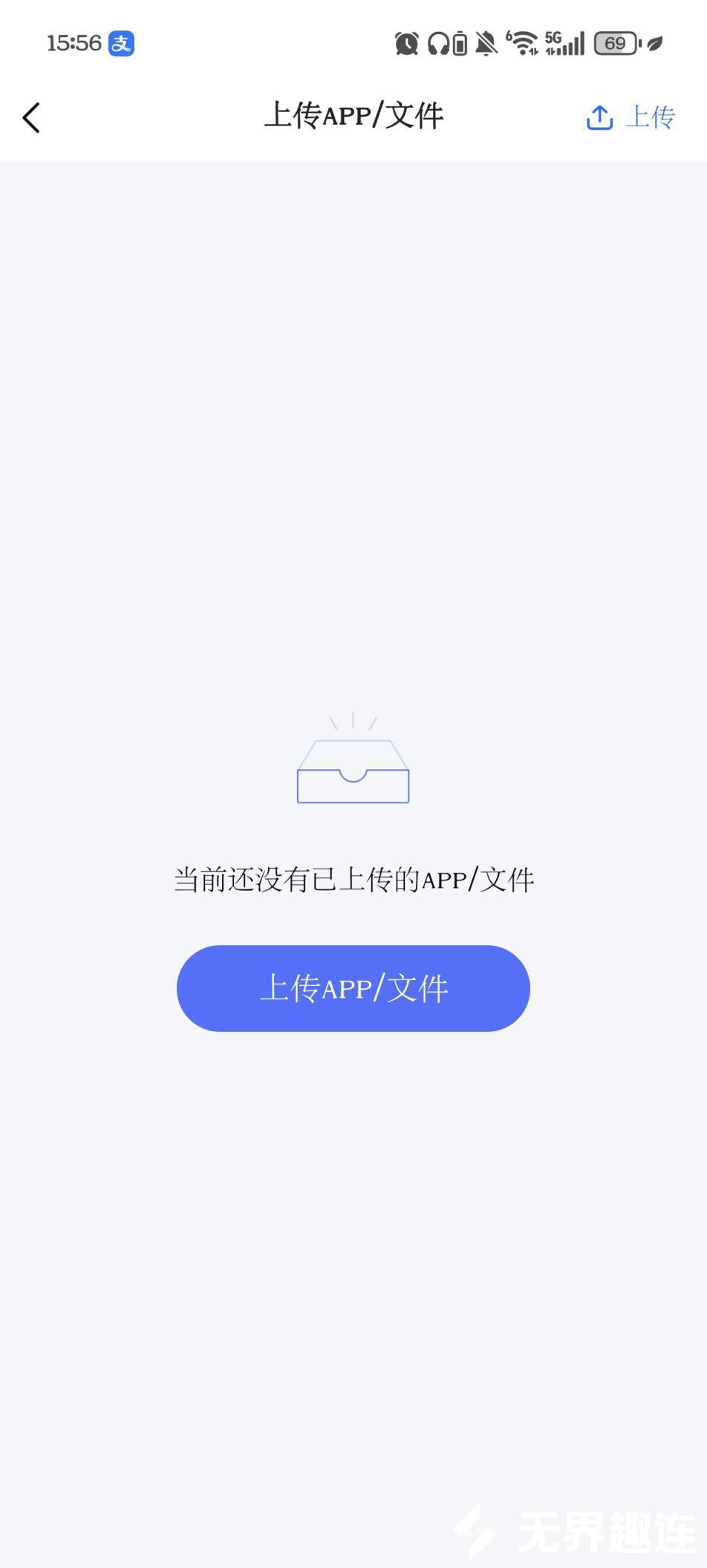Tap the back arrow at top left

(31, 117)
